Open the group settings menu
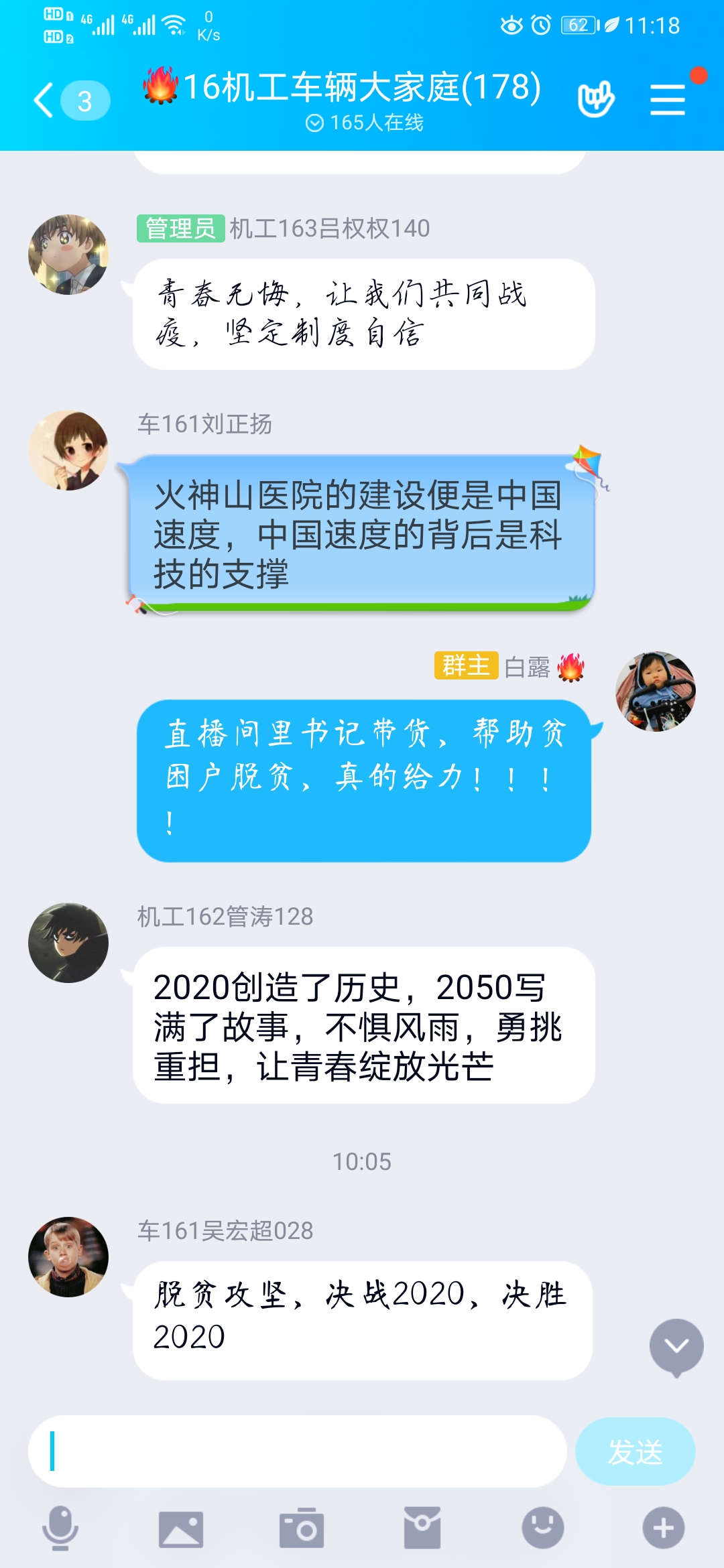The width and height of the screenshot is (724, 1568). tap(668, 99)
